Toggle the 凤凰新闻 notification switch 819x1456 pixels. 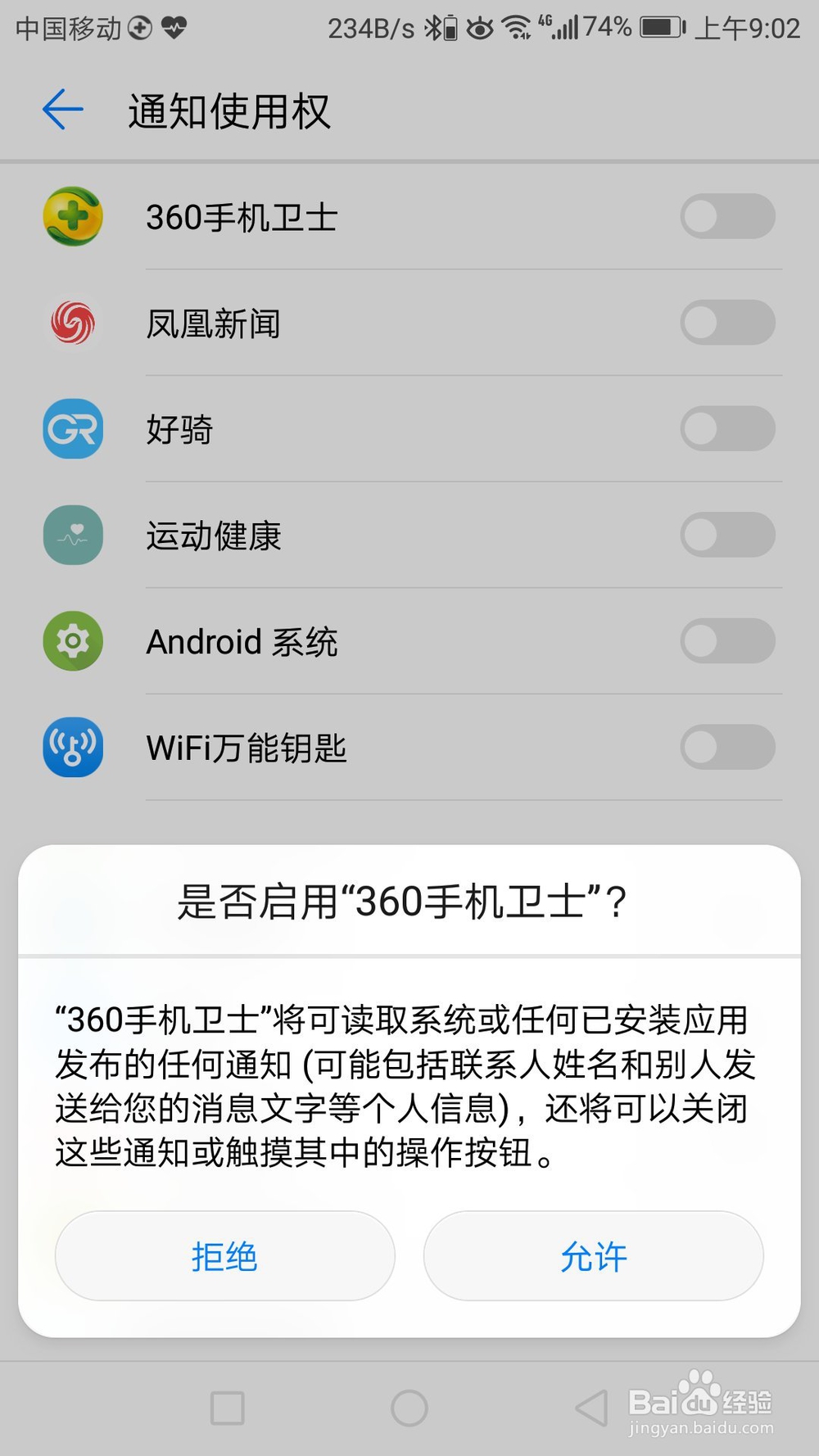click(727, 323)
